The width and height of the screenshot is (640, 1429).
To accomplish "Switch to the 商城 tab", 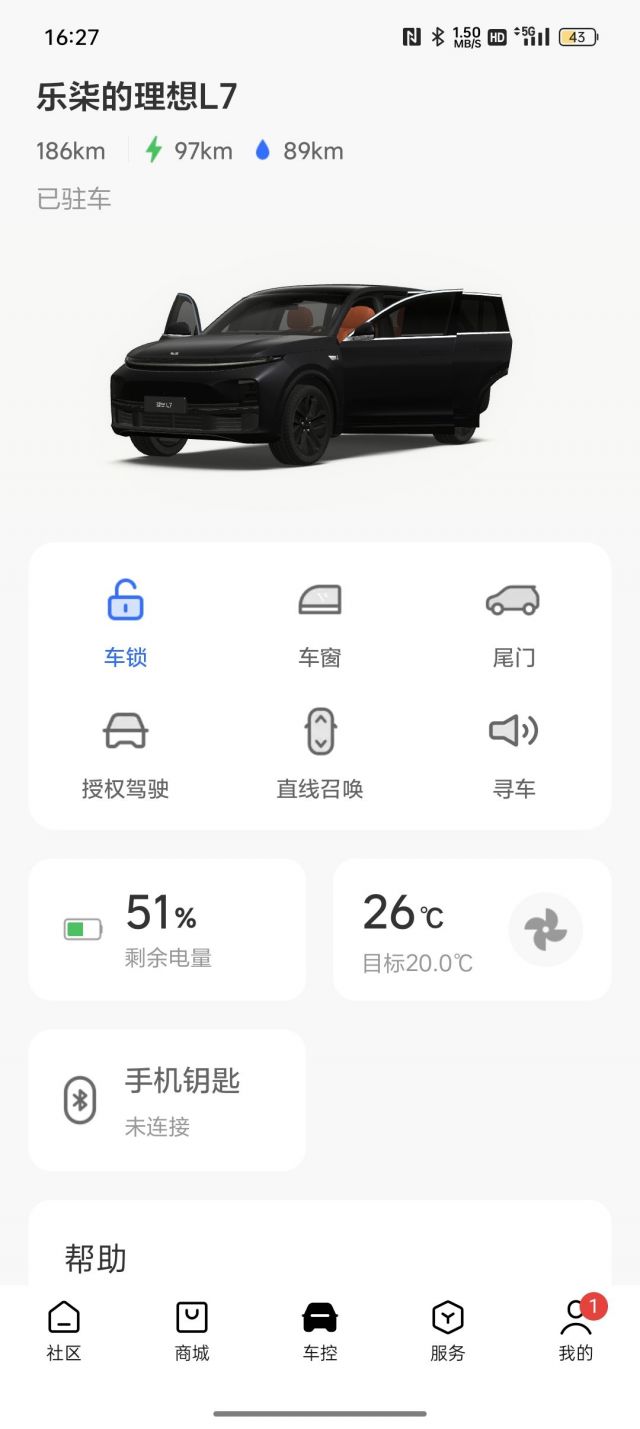I will 192,1331.
